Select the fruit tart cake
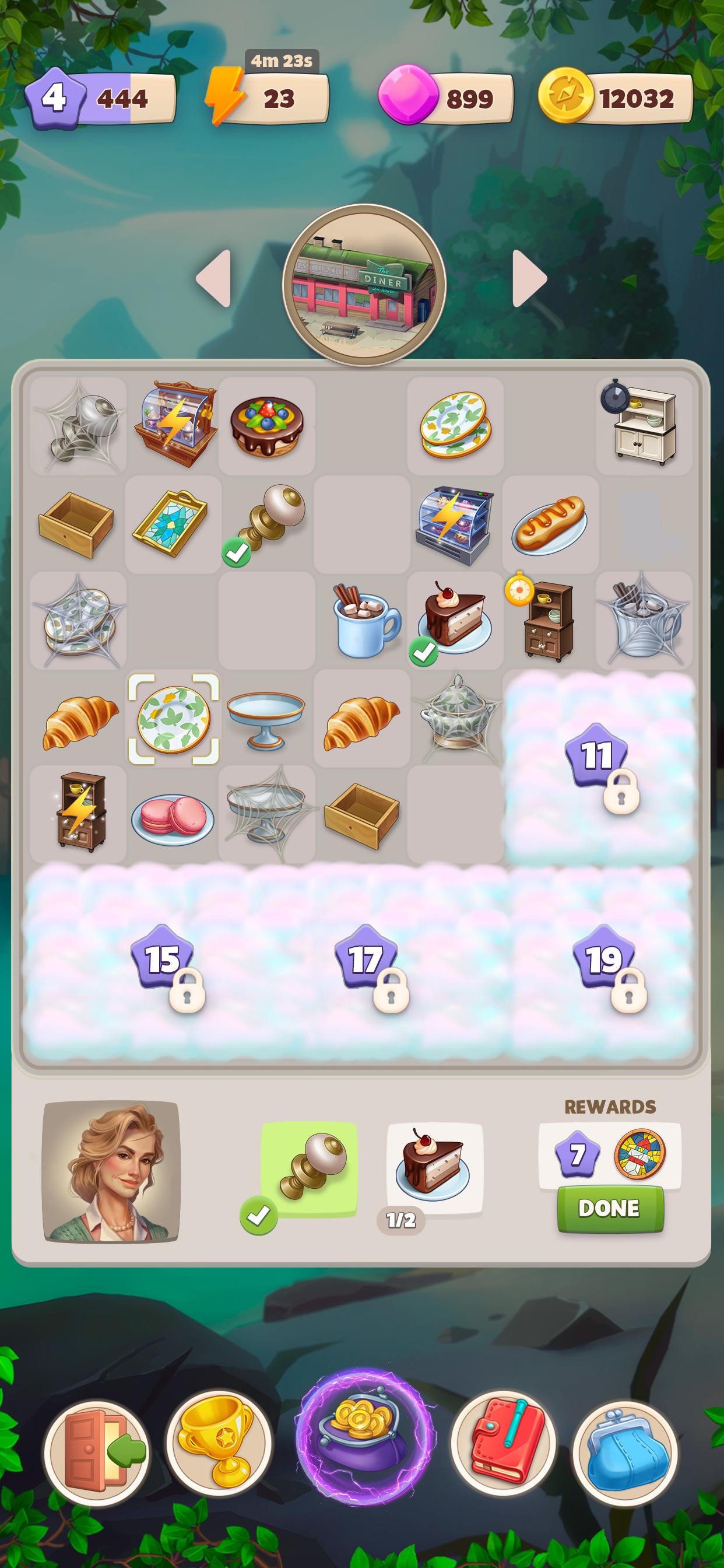Image resolution: width=724 pixels, height=1568 pixels. click(266, 425)
